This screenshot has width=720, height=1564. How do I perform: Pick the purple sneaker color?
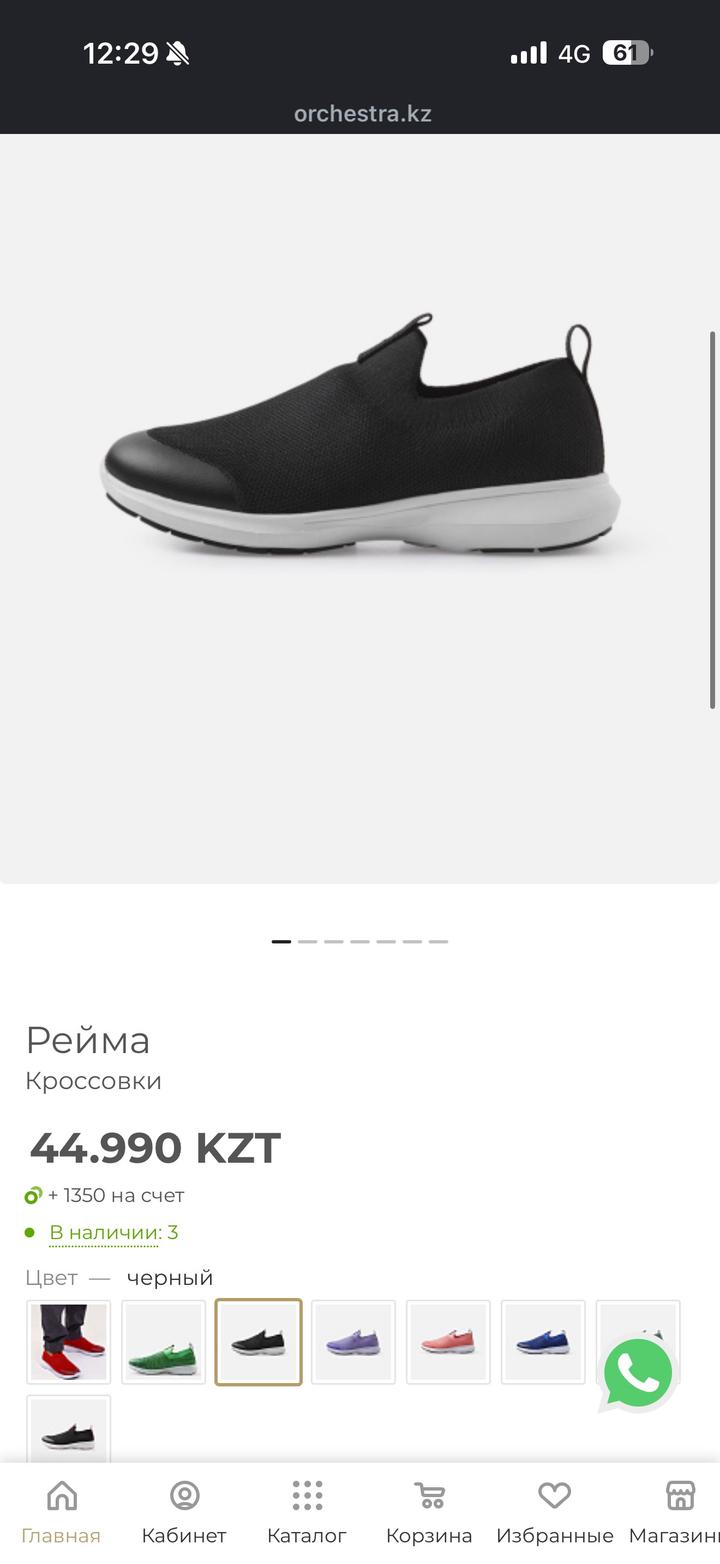pos(353,1342)
